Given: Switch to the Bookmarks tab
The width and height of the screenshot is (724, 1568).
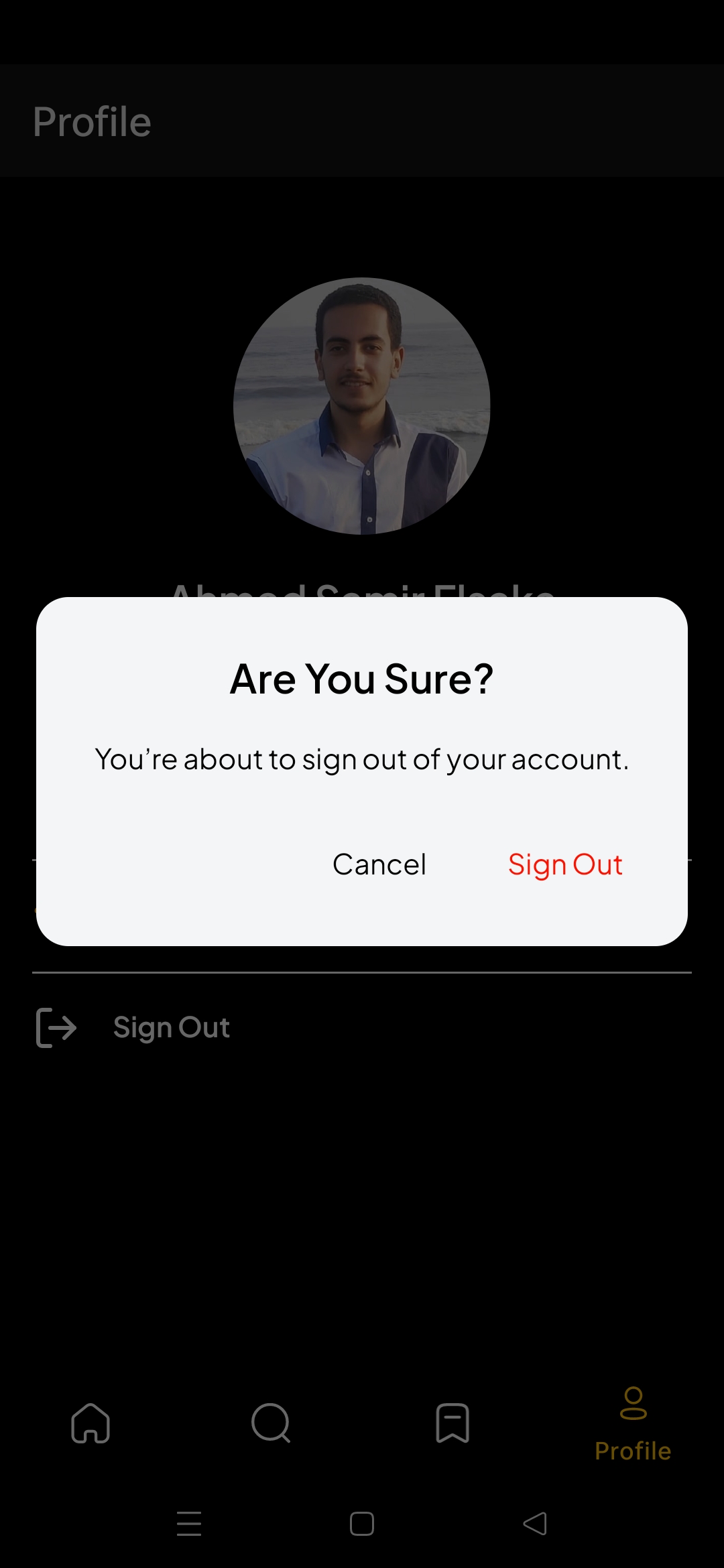Looking at the screenshot, I should 452,1423.
